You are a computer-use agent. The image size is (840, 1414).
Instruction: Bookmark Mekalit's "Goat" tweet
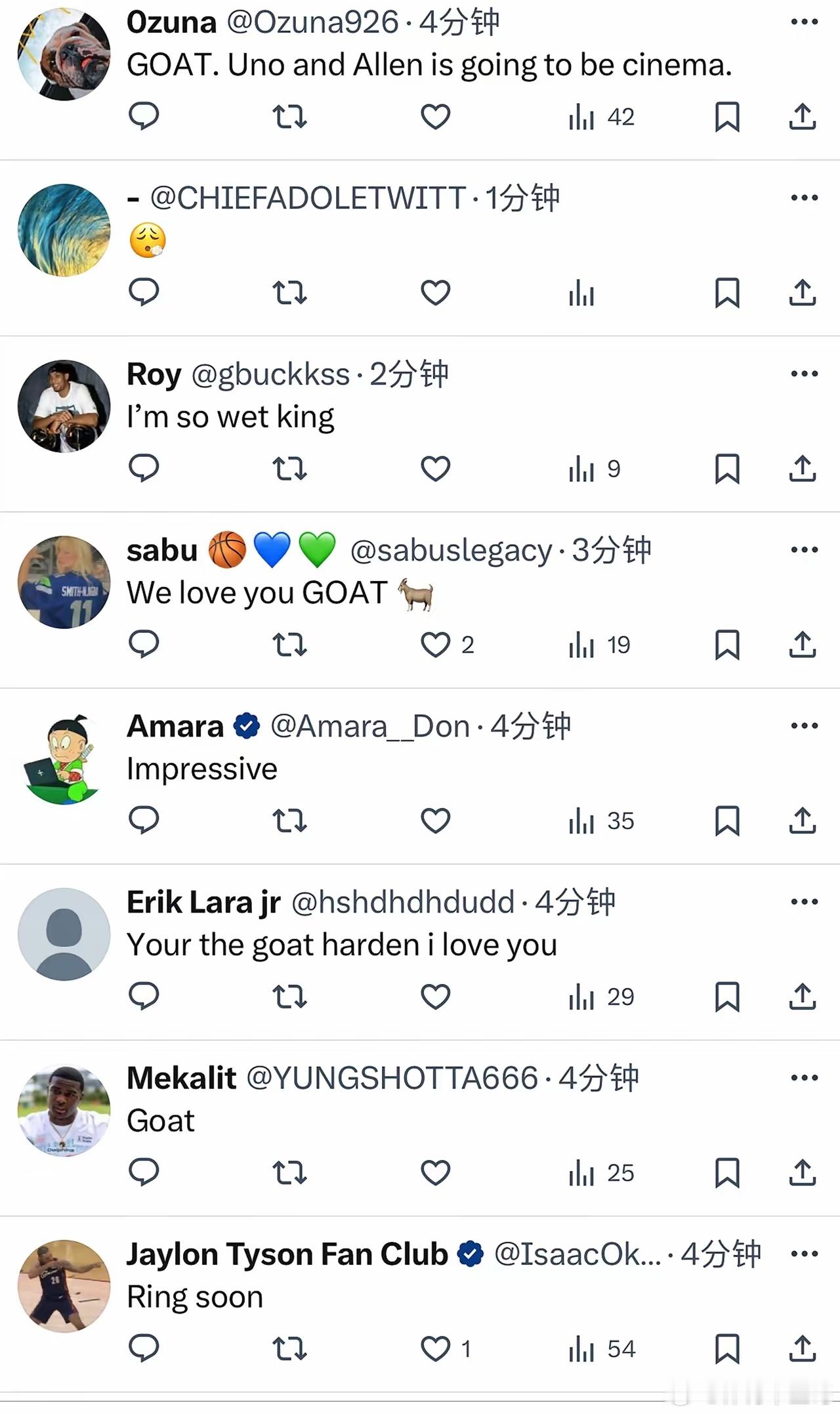pyautogui.click(x=727, y=1172)
